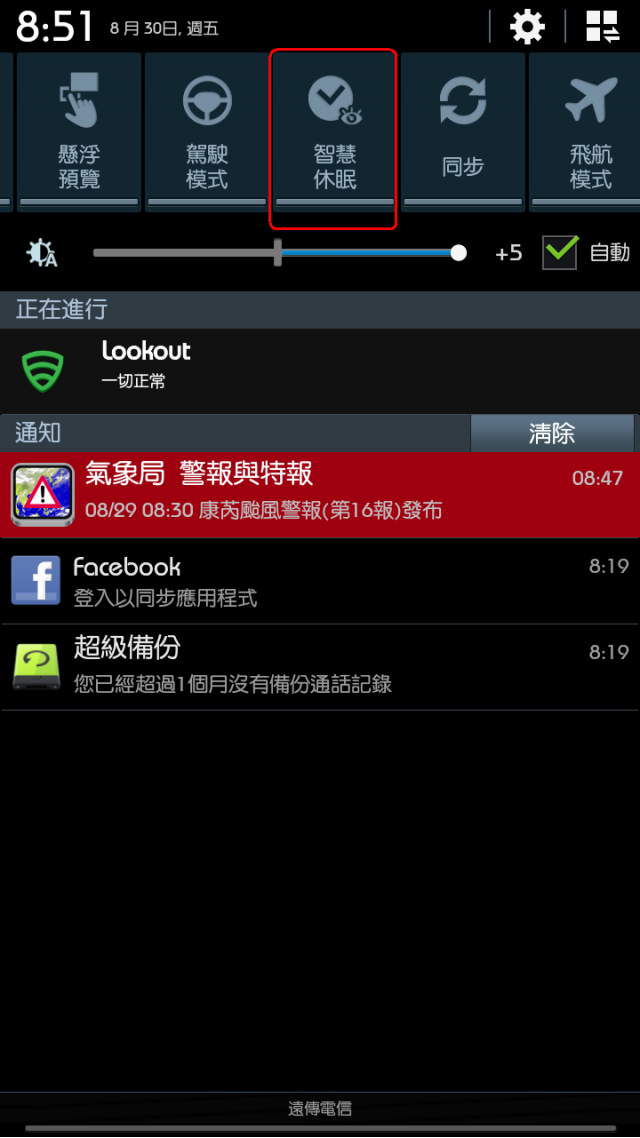Image resolution: width=640 pixels, height=1138 pixels.
Task: Expand the full quick settings grid
Action: click(602, 27)
